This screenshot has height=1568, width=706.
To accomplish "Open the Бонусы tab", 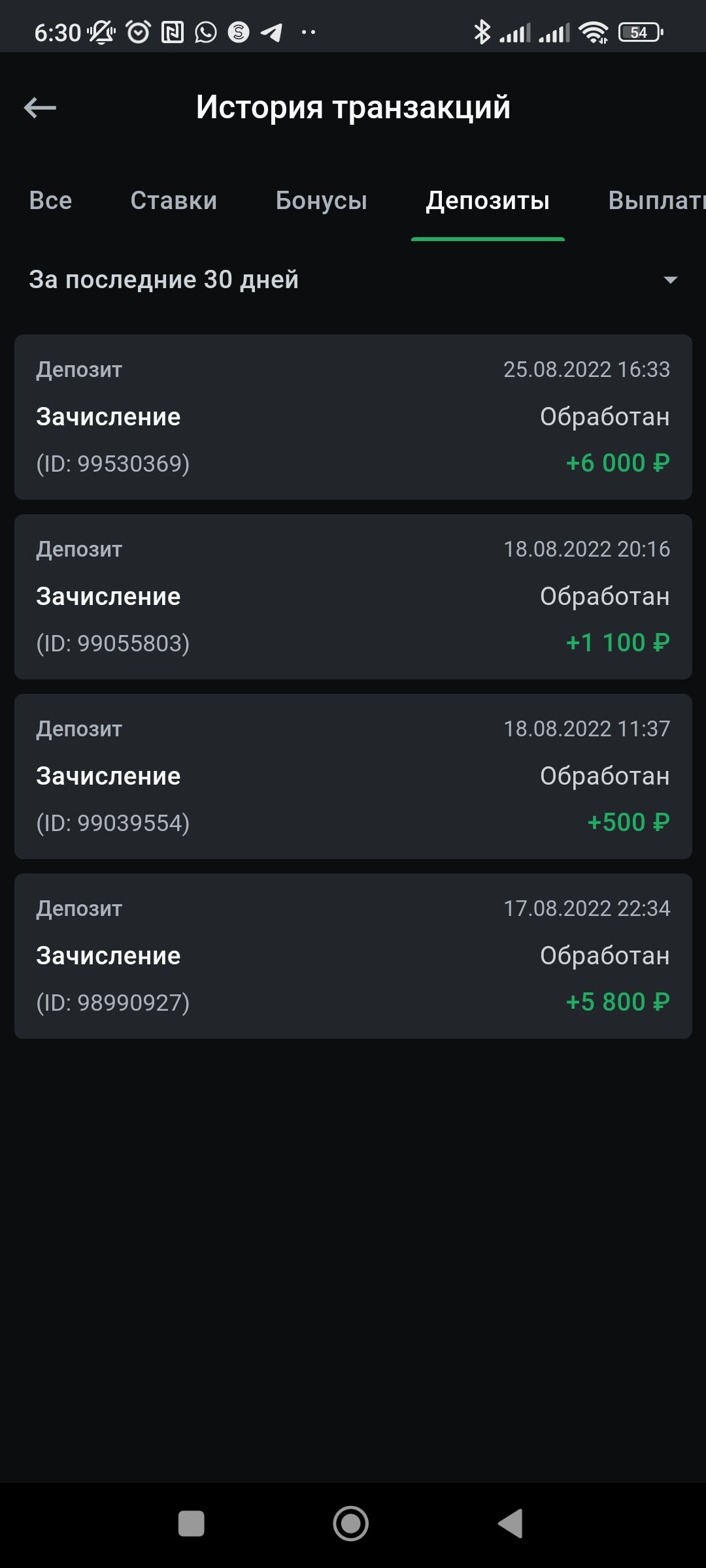I will click(321, 201).
